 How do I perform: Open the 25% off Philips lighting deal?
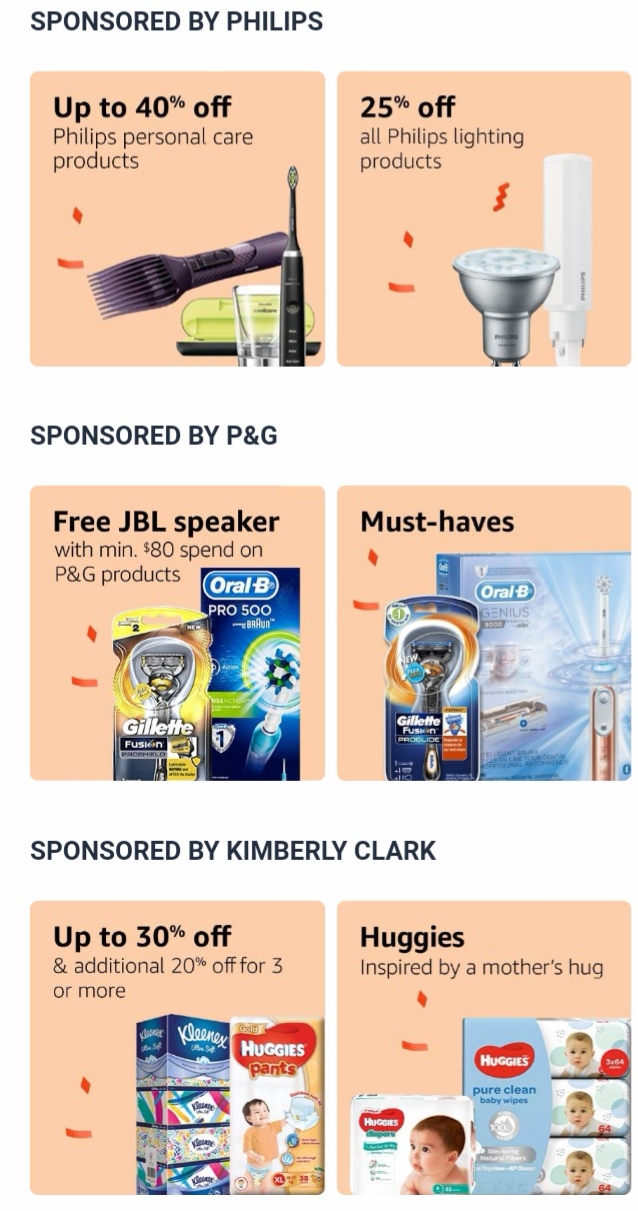click(x=484, y=218)
